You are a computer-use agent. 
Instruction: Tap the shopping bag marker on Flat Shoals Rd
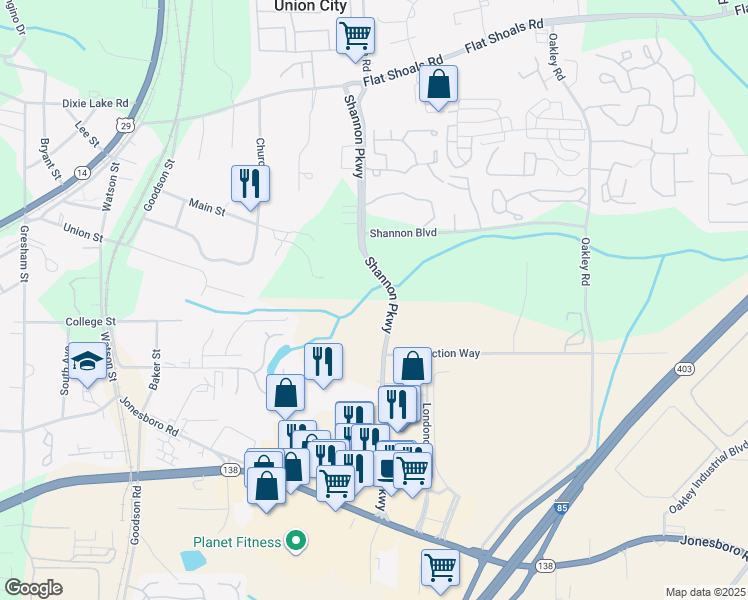click(438, 87)
